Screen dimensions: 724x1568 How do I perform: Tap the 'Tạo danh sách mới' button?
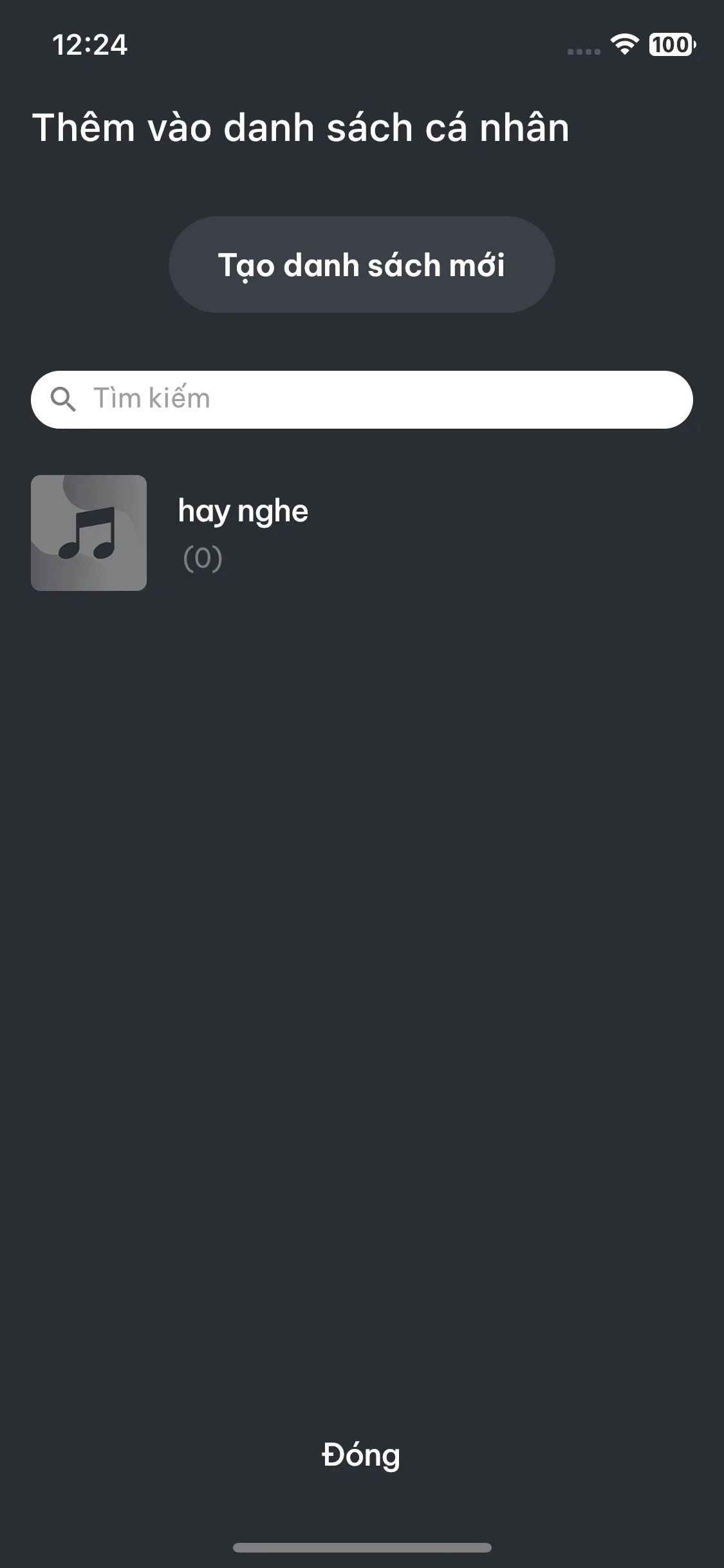(362, 265)
